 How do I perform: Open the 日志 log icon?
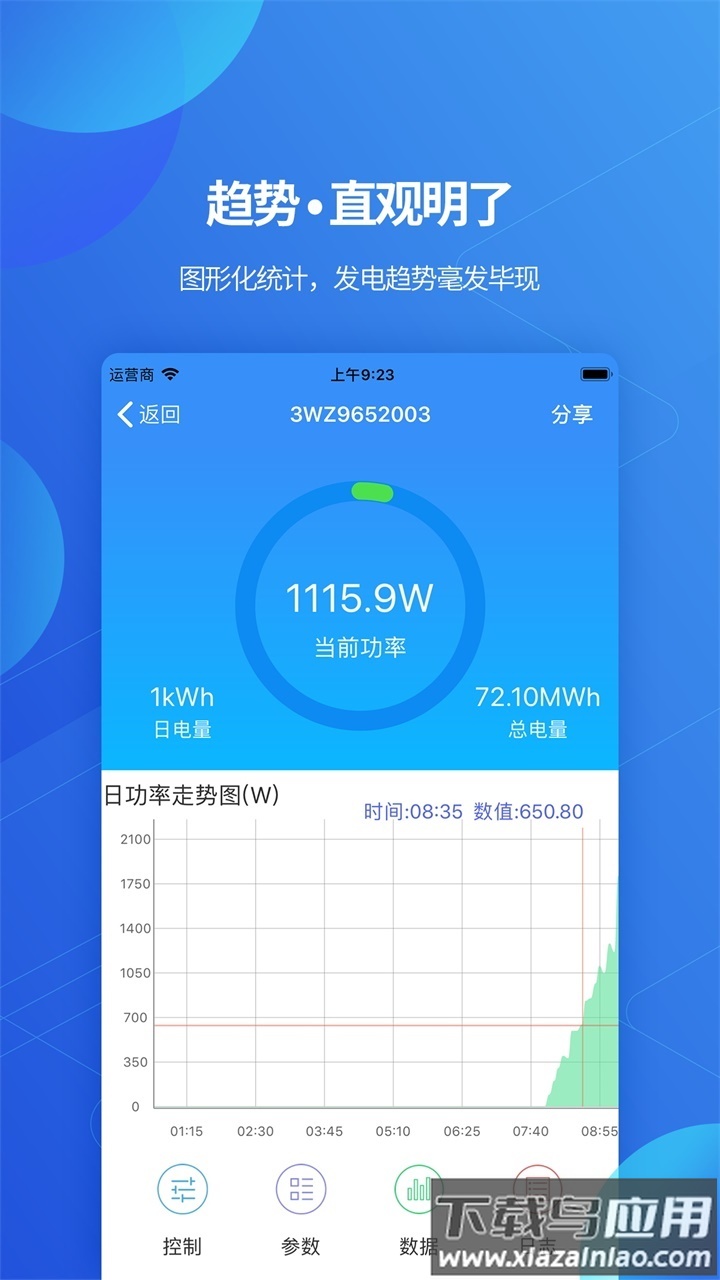pos(537,1190)
